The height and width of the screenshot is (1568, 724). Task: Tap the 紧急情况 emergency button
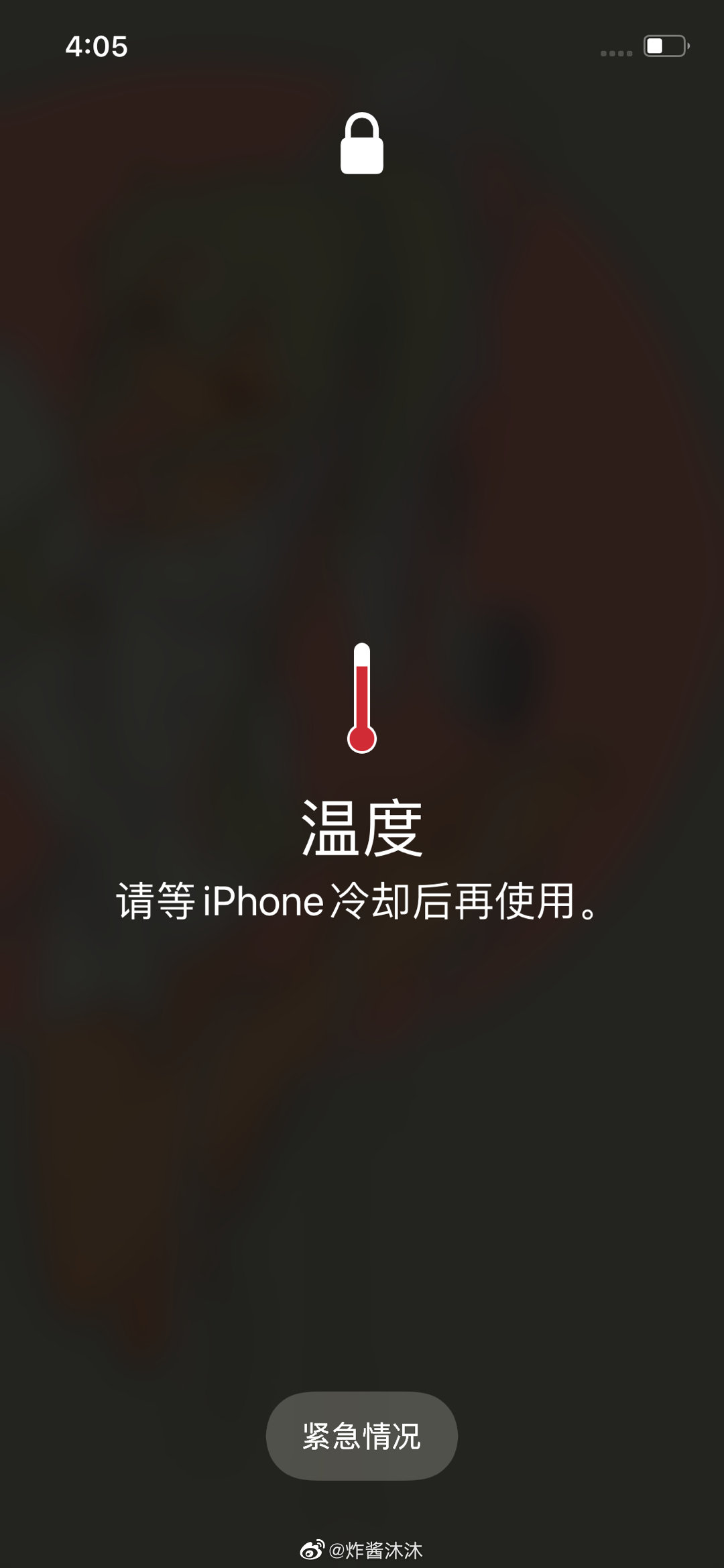tap(361, 1435)
